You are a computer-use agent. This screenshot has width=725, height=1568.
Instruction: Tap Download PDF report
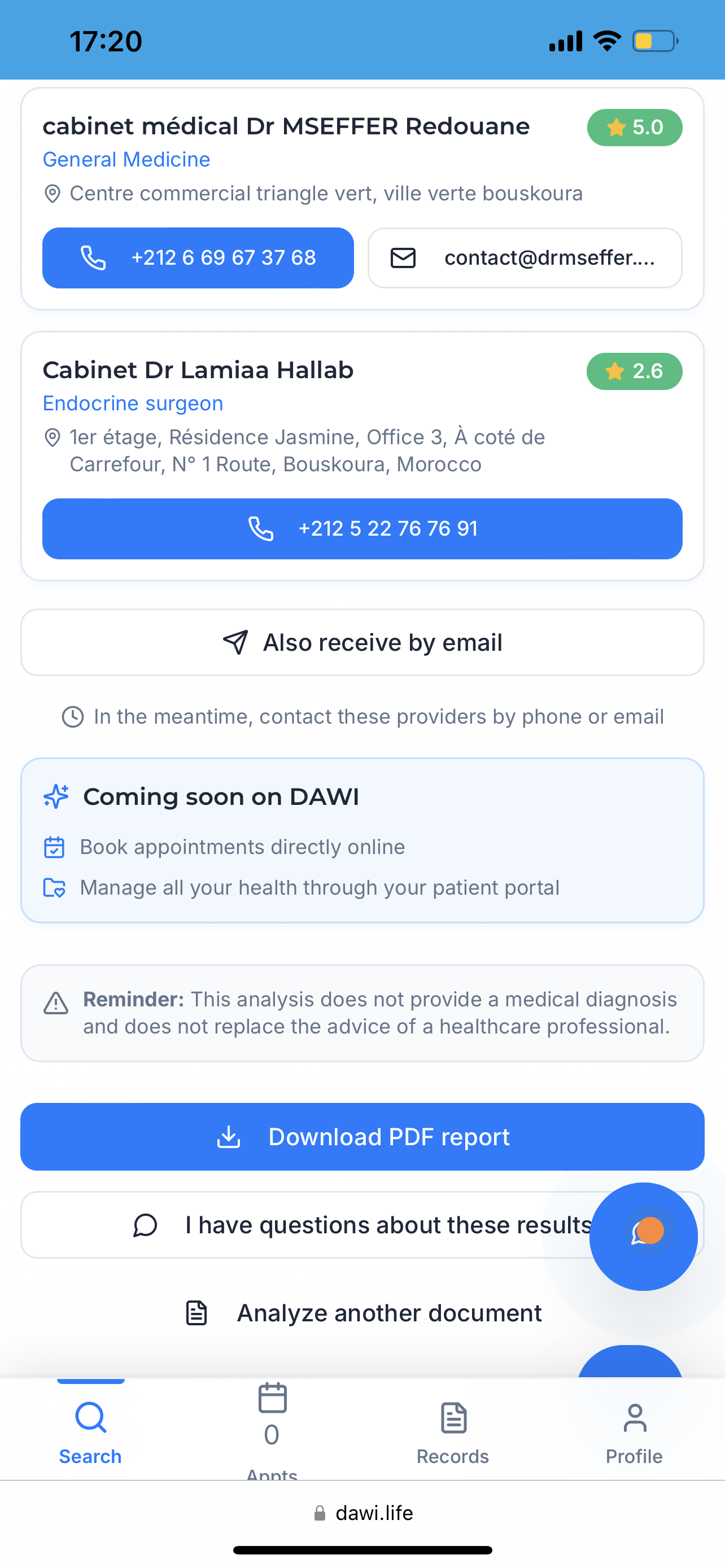pos(362,1136)
